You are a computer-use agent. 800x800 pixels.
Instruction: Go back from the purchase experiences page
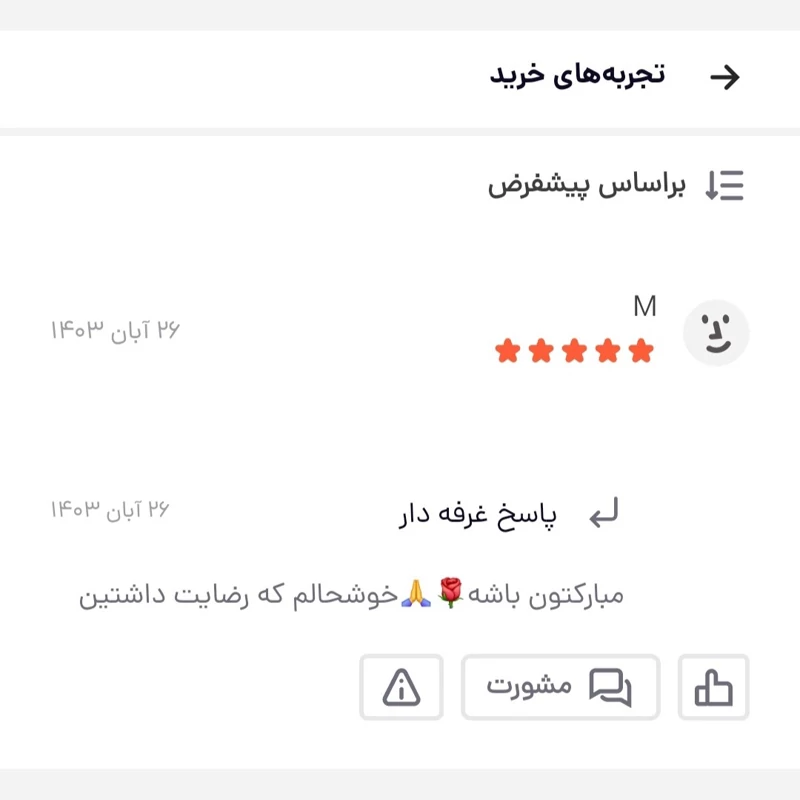click(x=724, y=77)
